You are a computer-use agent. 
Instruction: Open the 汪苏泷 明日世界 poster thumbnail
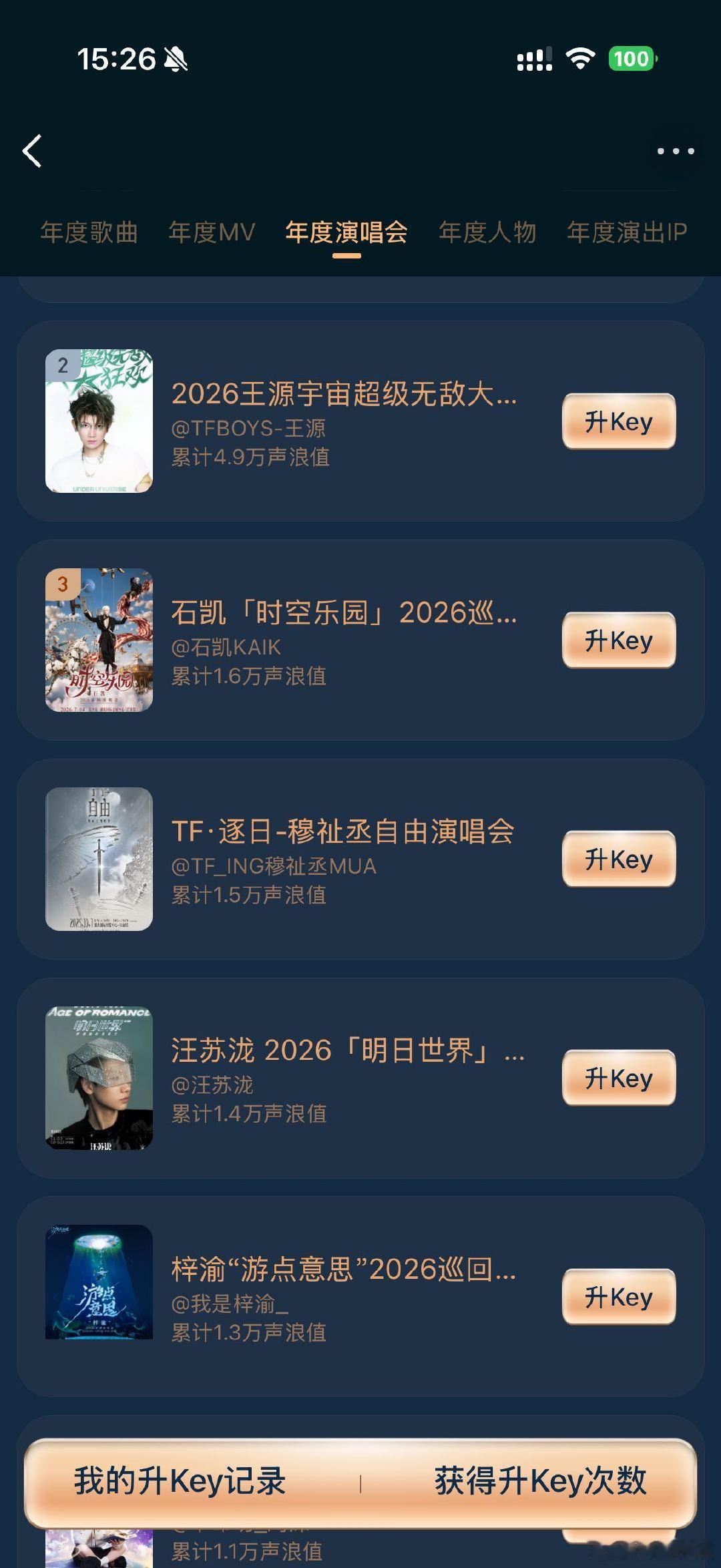click(99, 1078)
